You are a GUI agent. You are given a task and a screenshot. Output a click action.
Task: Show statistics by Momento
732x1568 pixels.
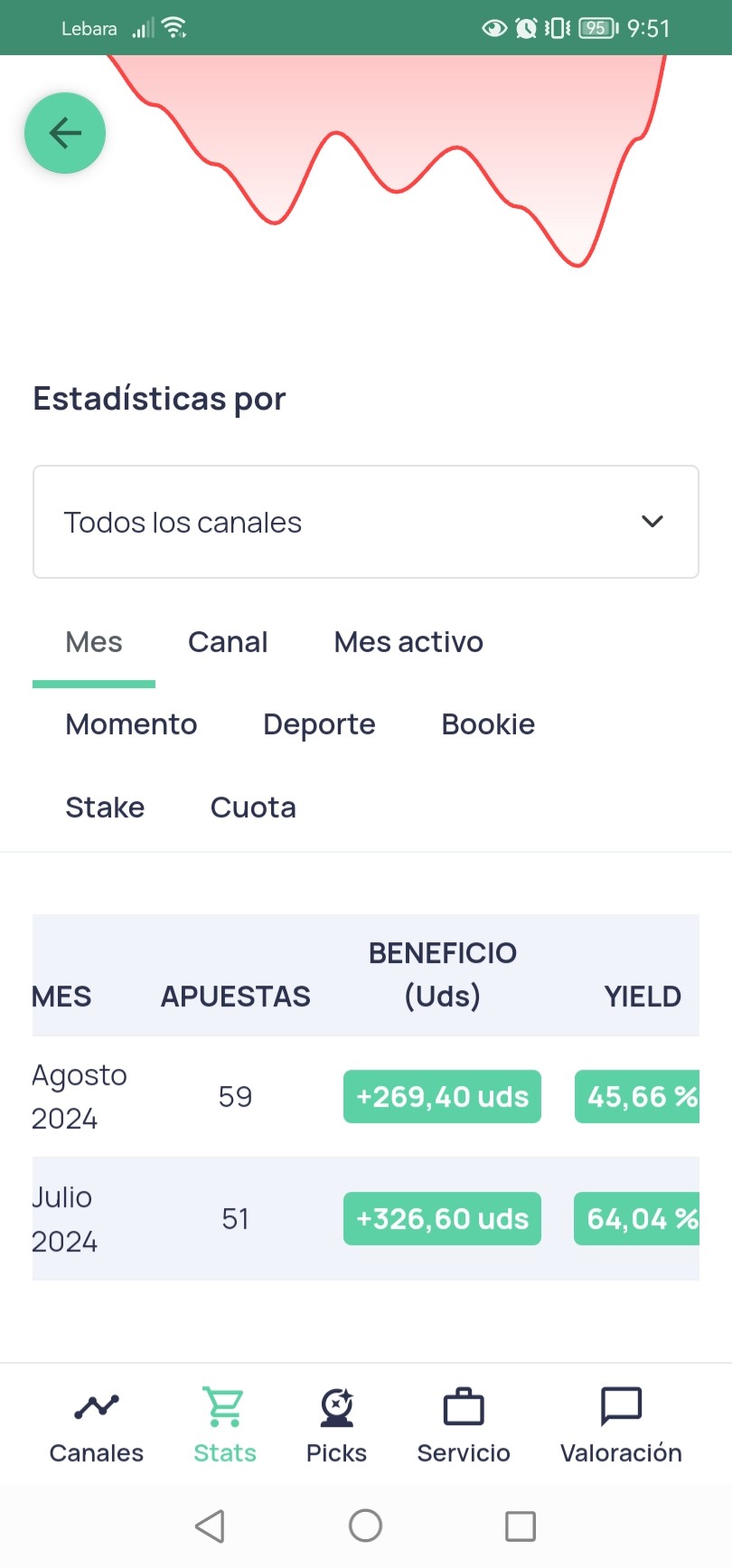coord(131,724)
